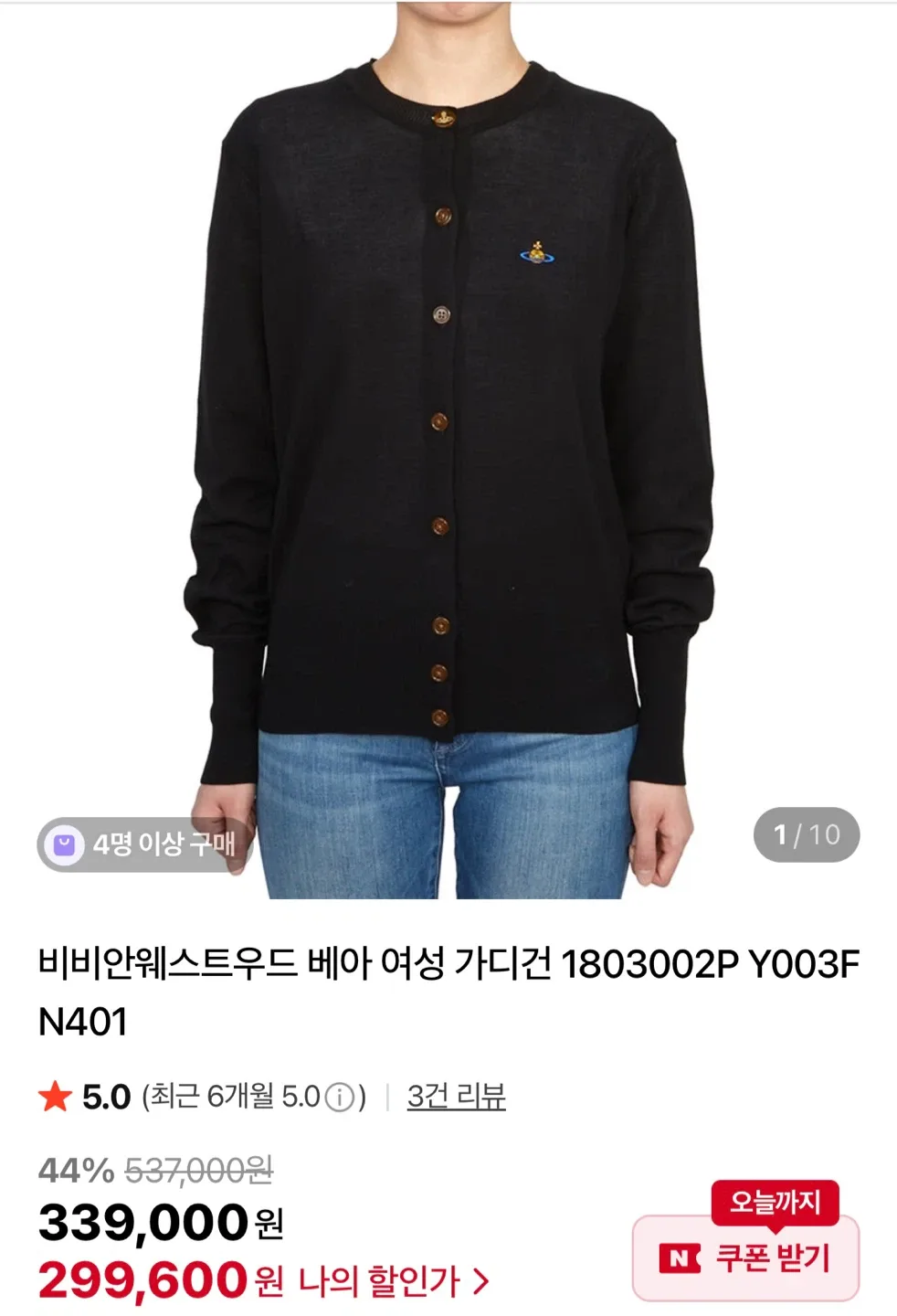View 나의 할인가 discount details

(x=394, y=1282)
